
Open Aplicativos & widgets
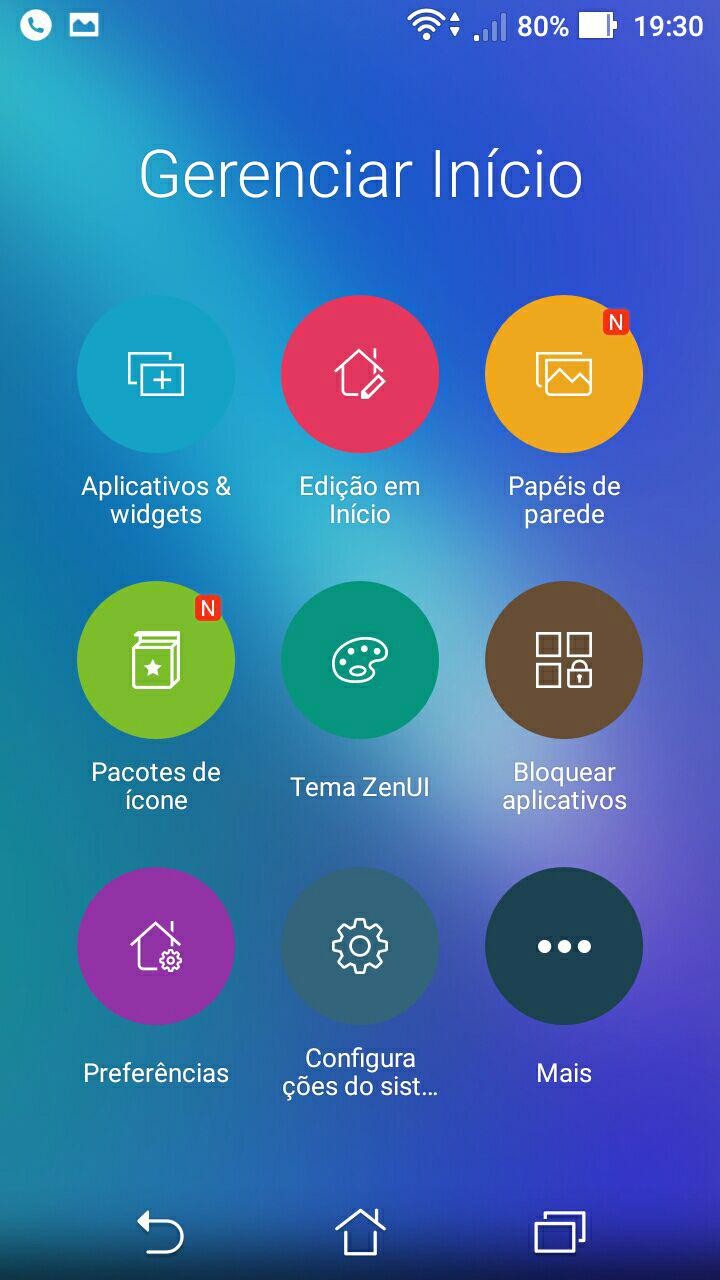(156, 374)
